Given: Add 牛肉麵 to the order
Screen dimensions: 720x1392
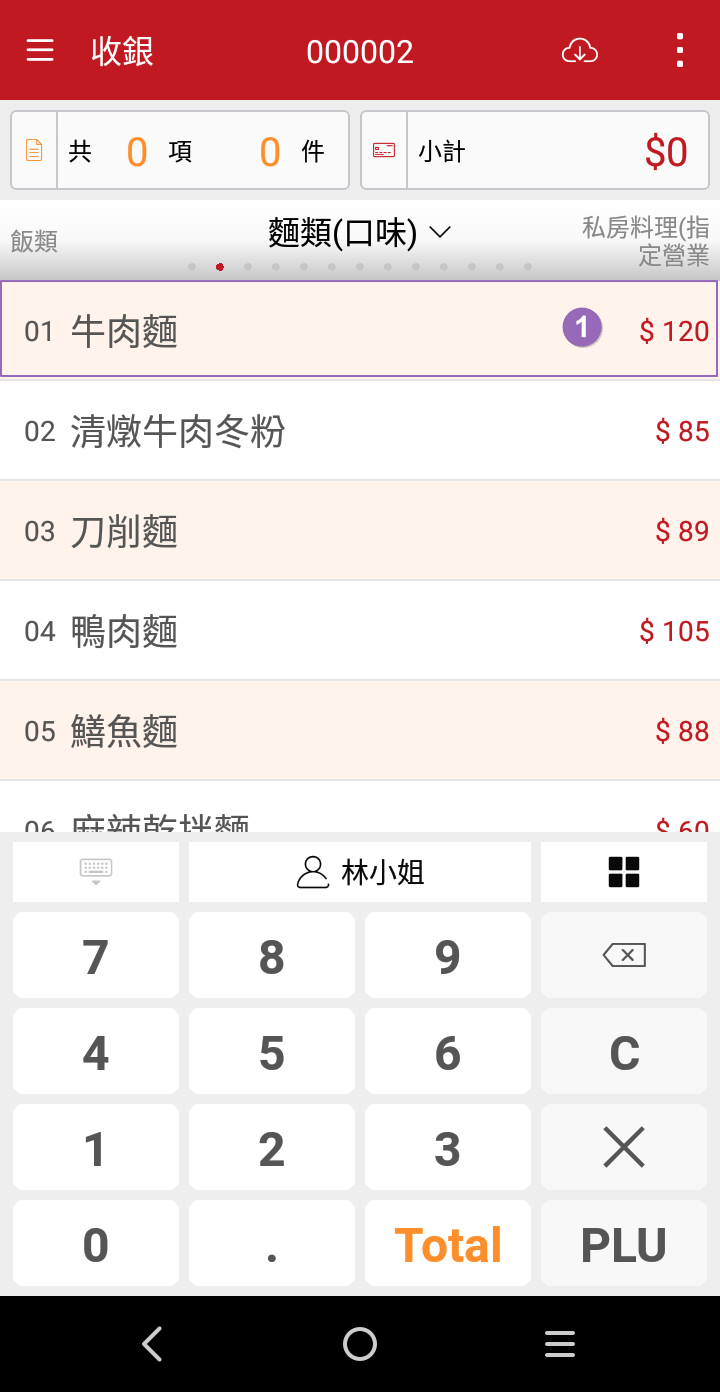Looking at the screenshot, I should [360, 330].
